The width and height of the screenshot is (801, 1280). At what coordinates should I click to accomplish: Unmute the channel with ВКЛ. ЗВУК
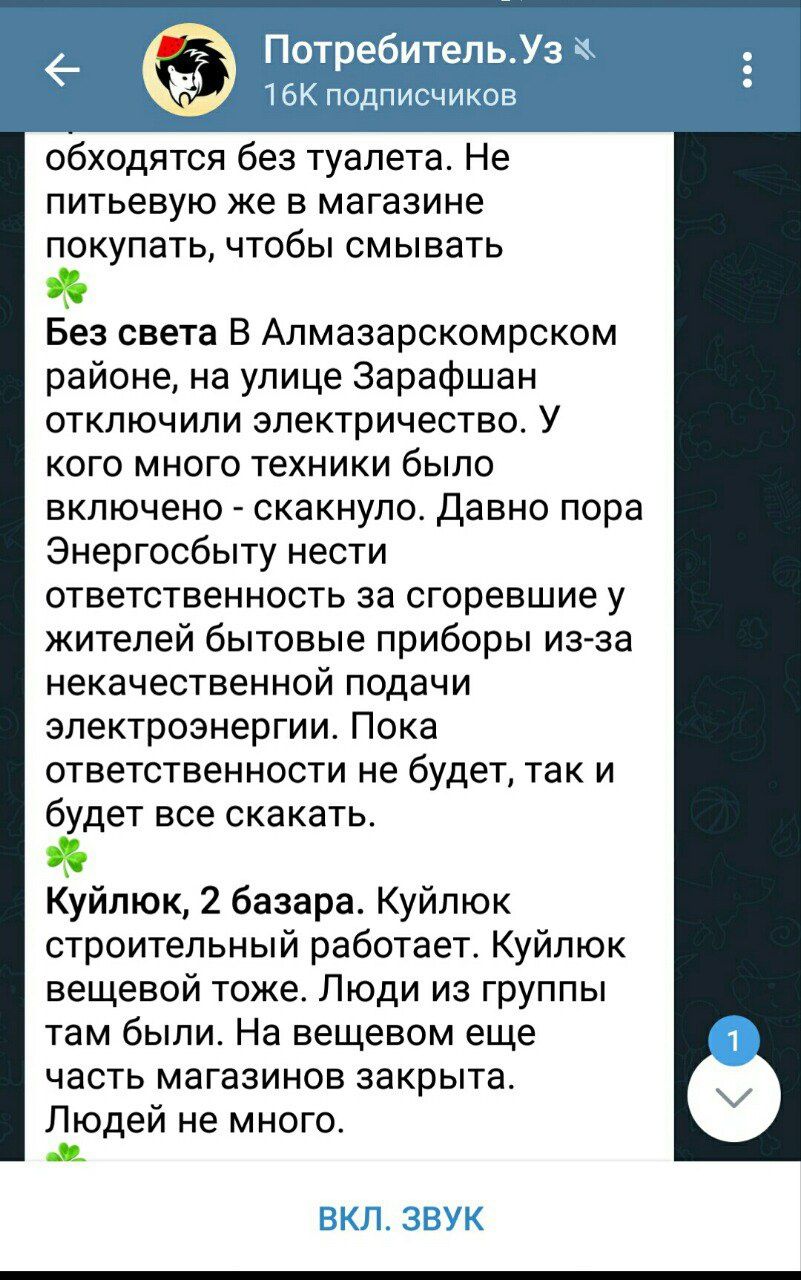click(400, 1218)
